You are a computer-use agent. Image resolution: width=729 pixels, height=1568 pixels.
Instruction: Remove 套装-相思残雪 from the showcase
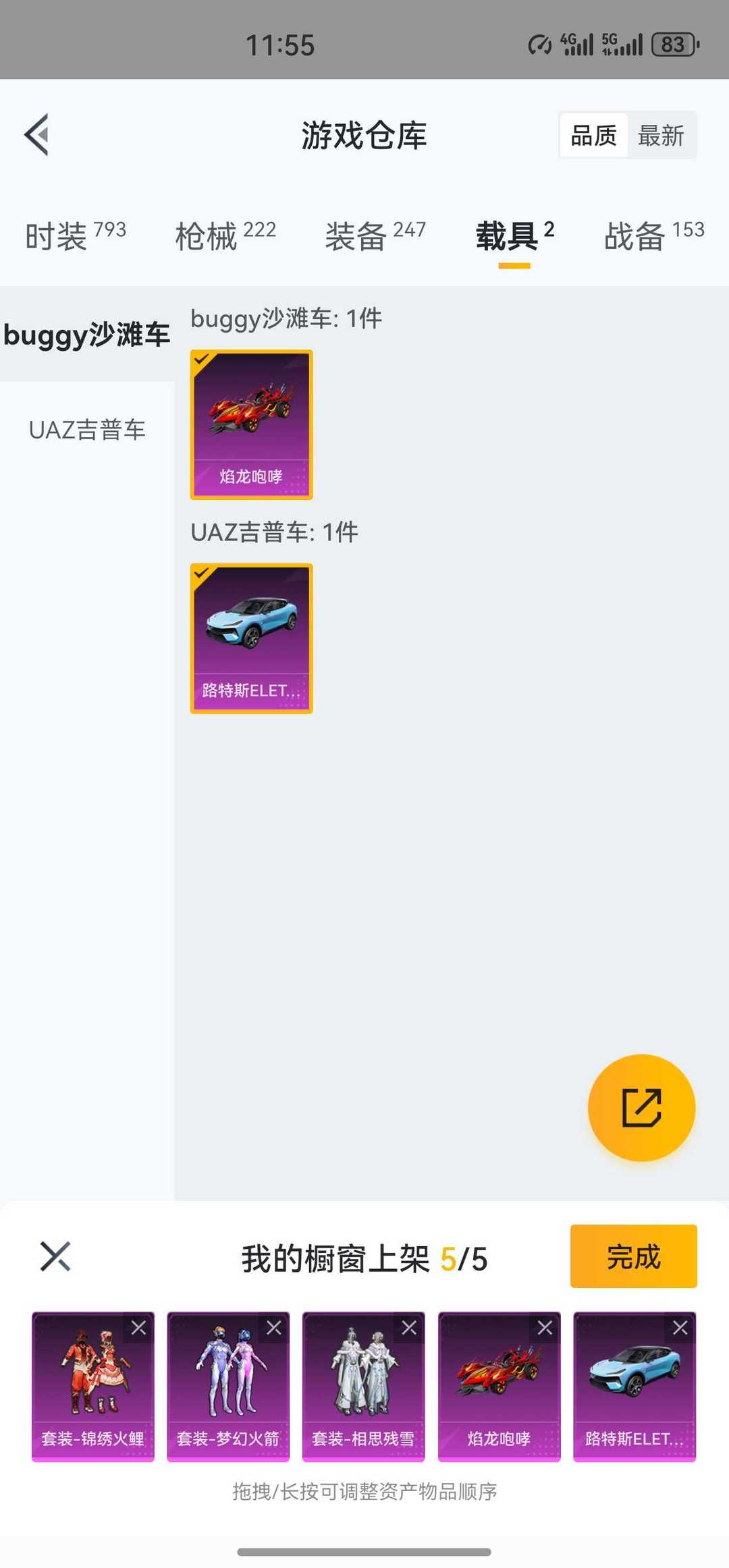(409, 1328)
